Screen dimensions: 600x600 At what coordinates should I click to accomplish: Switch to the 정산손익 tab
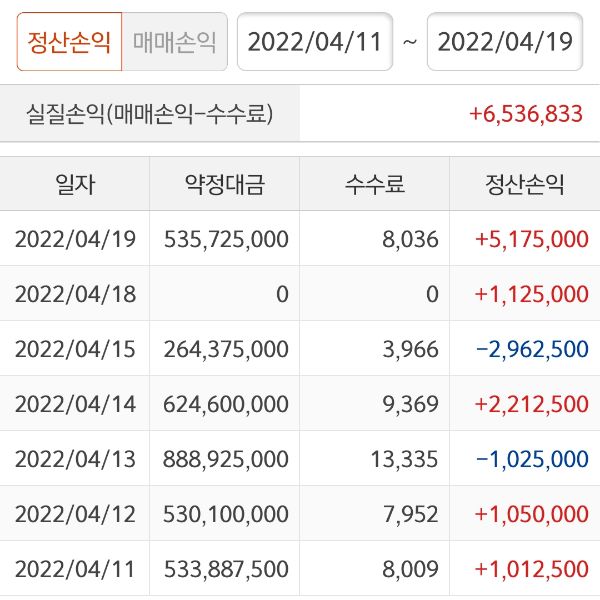tap(69, 42)
